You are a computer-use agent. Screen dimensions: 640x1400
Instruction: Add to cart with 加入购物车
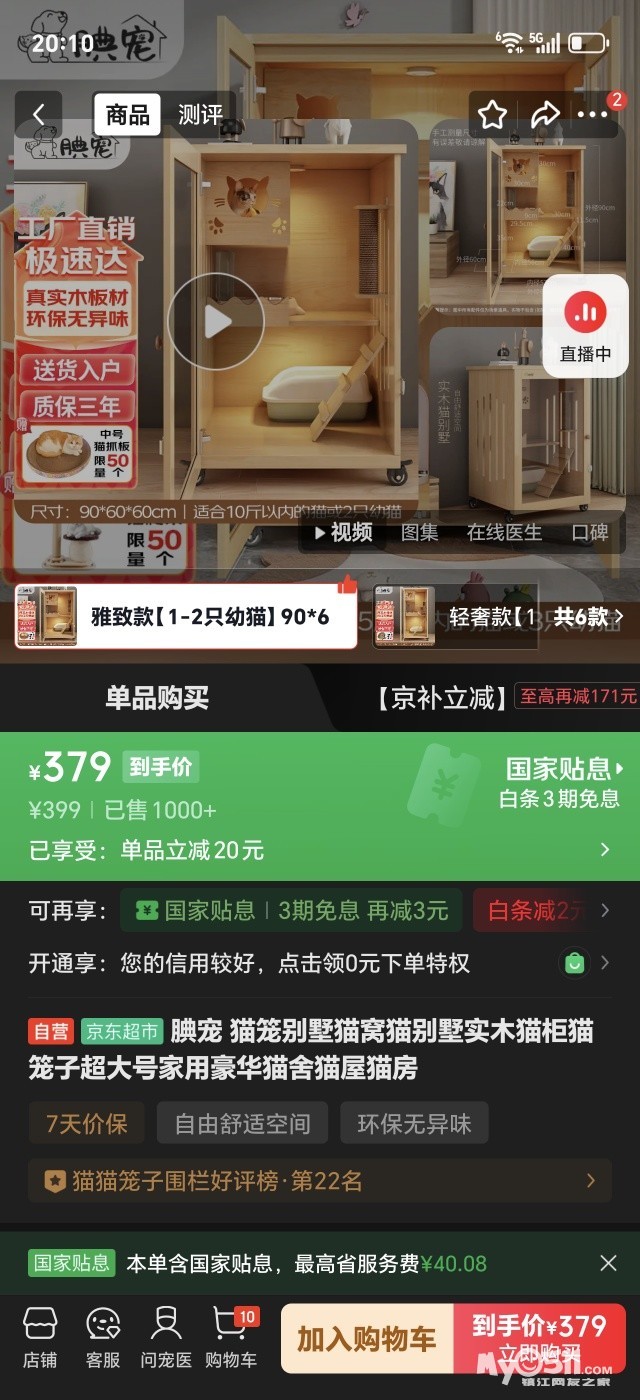366,1338
